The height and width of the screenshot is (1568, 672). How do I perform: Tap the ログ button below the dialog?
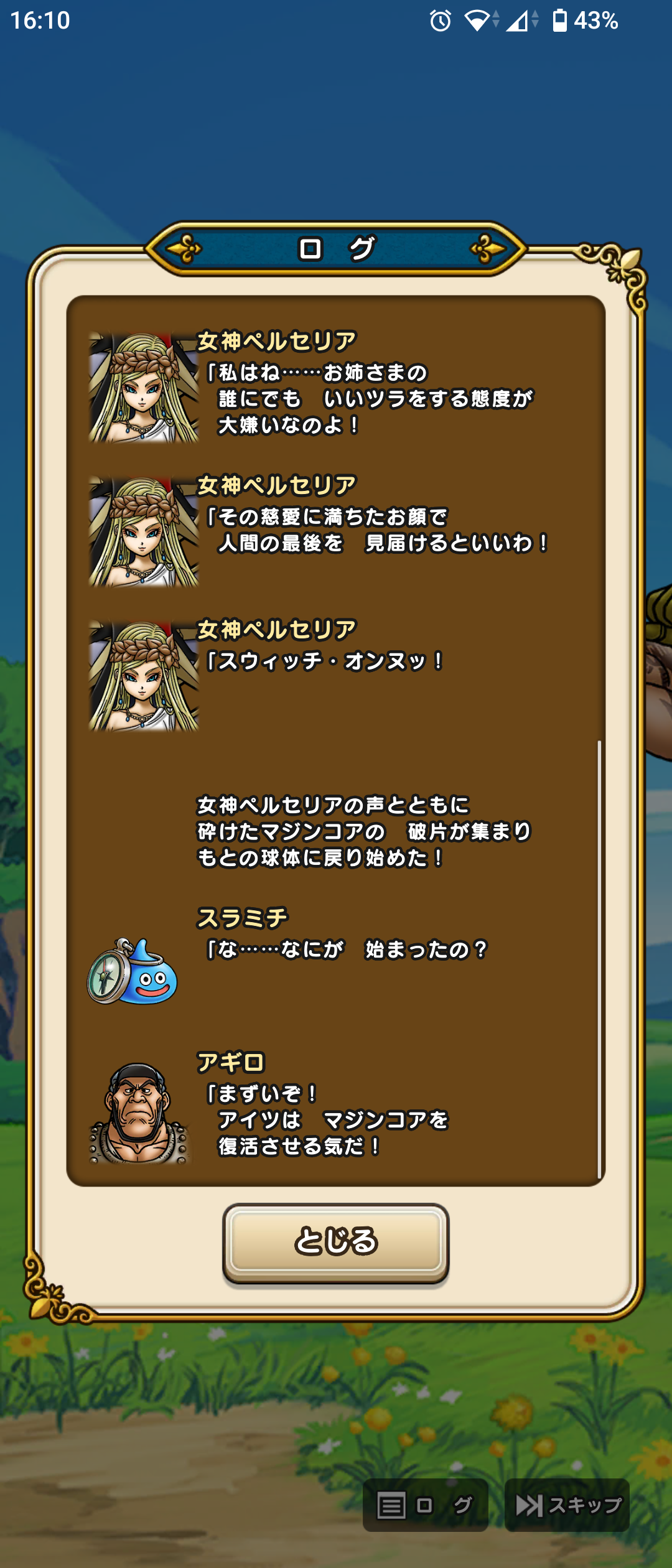(425, 1505)
